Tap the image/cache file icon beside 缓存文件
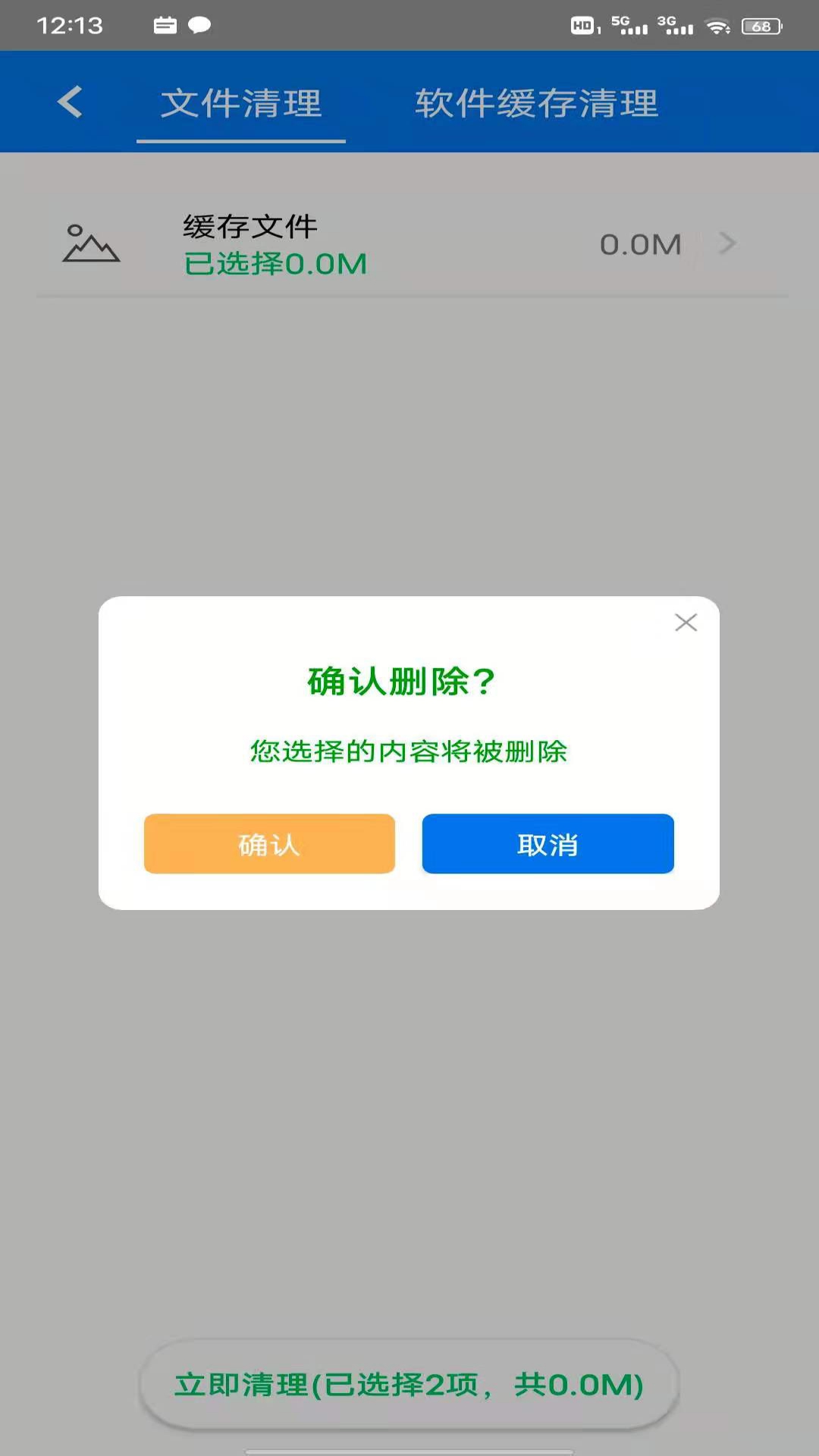819x1456 pixels. point(91,244)
